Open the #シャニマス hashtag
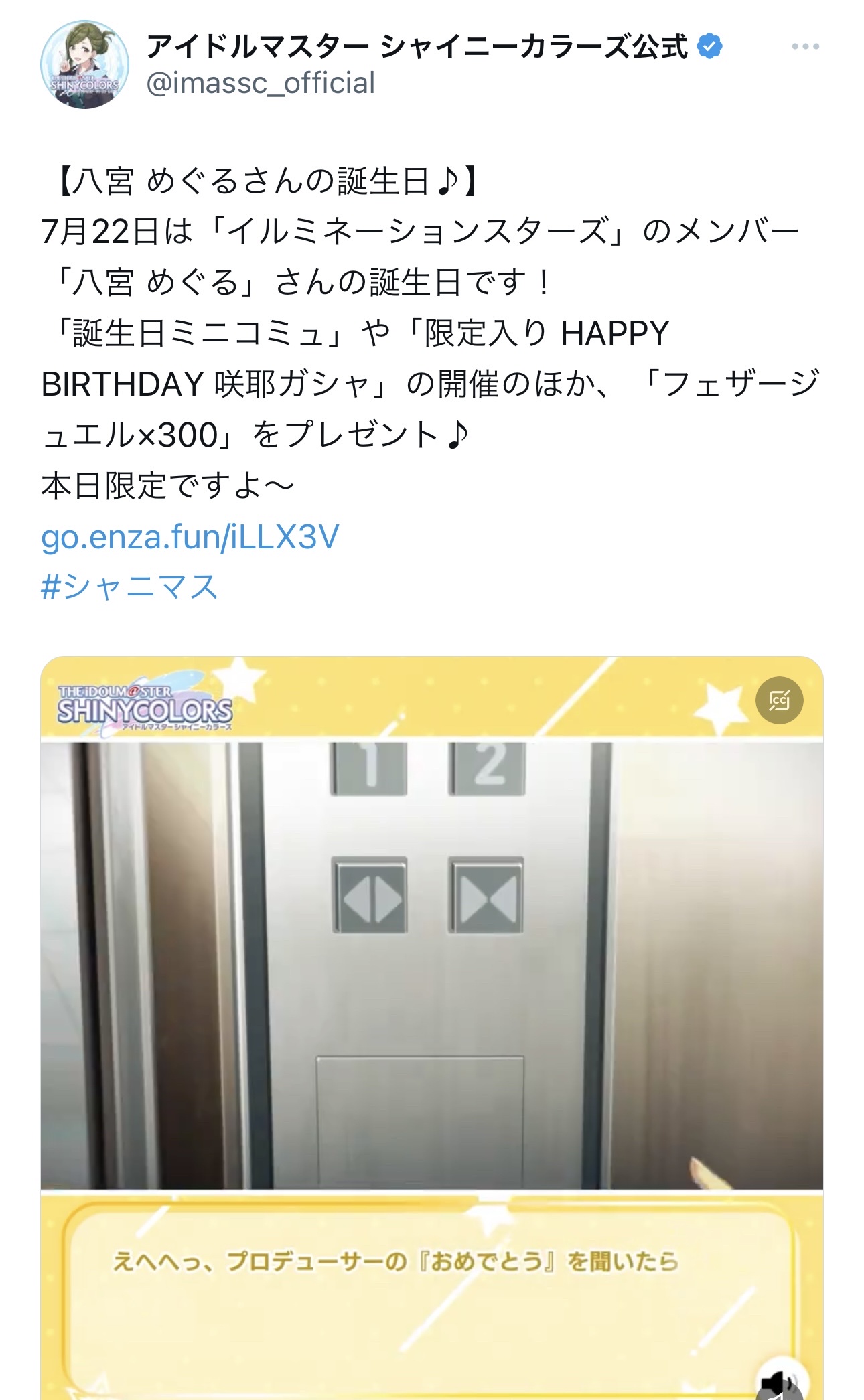 point(130,587)
